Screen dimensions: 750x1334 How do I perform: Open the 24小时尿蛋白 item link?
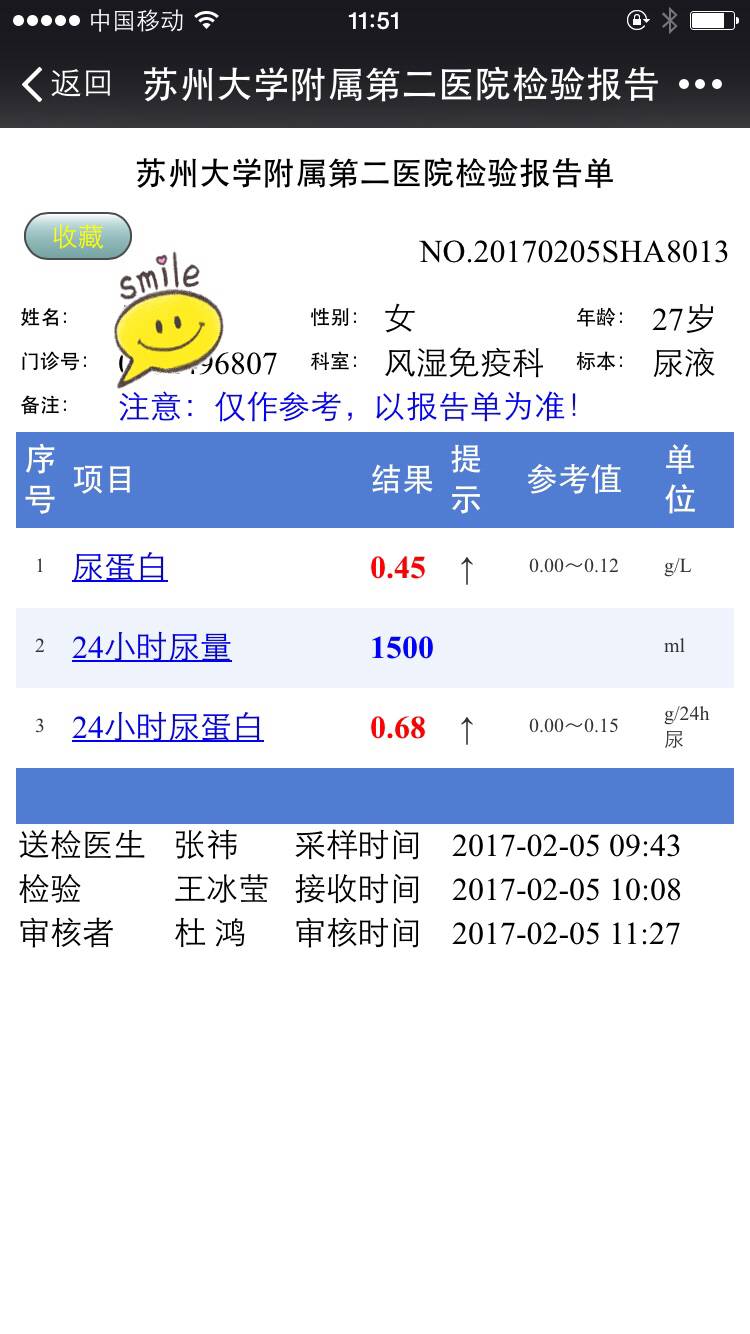(168, 727)
